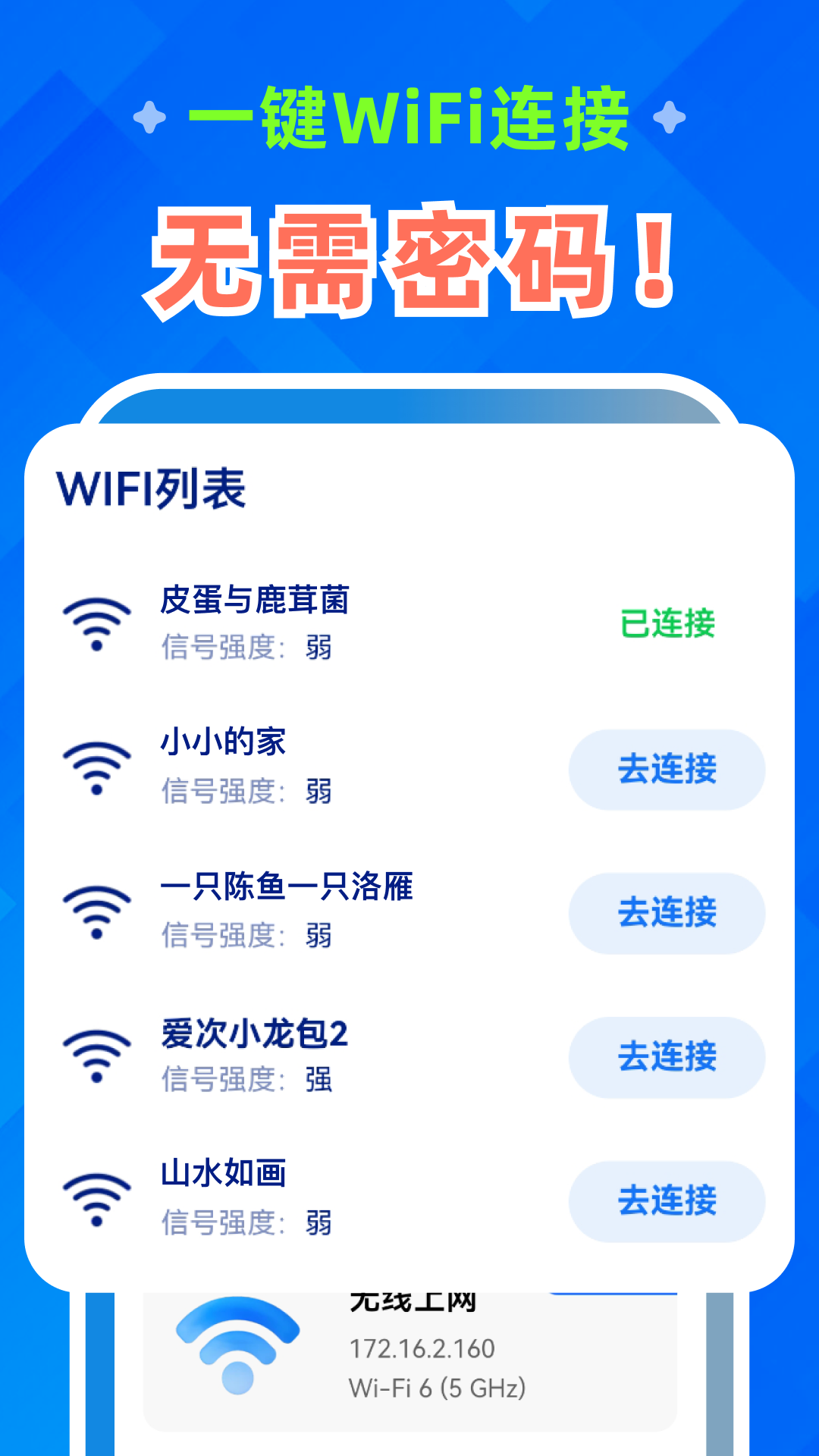Click the 皮蛋与鹿茸菌 WiFi signal icon

click(96, 622)
